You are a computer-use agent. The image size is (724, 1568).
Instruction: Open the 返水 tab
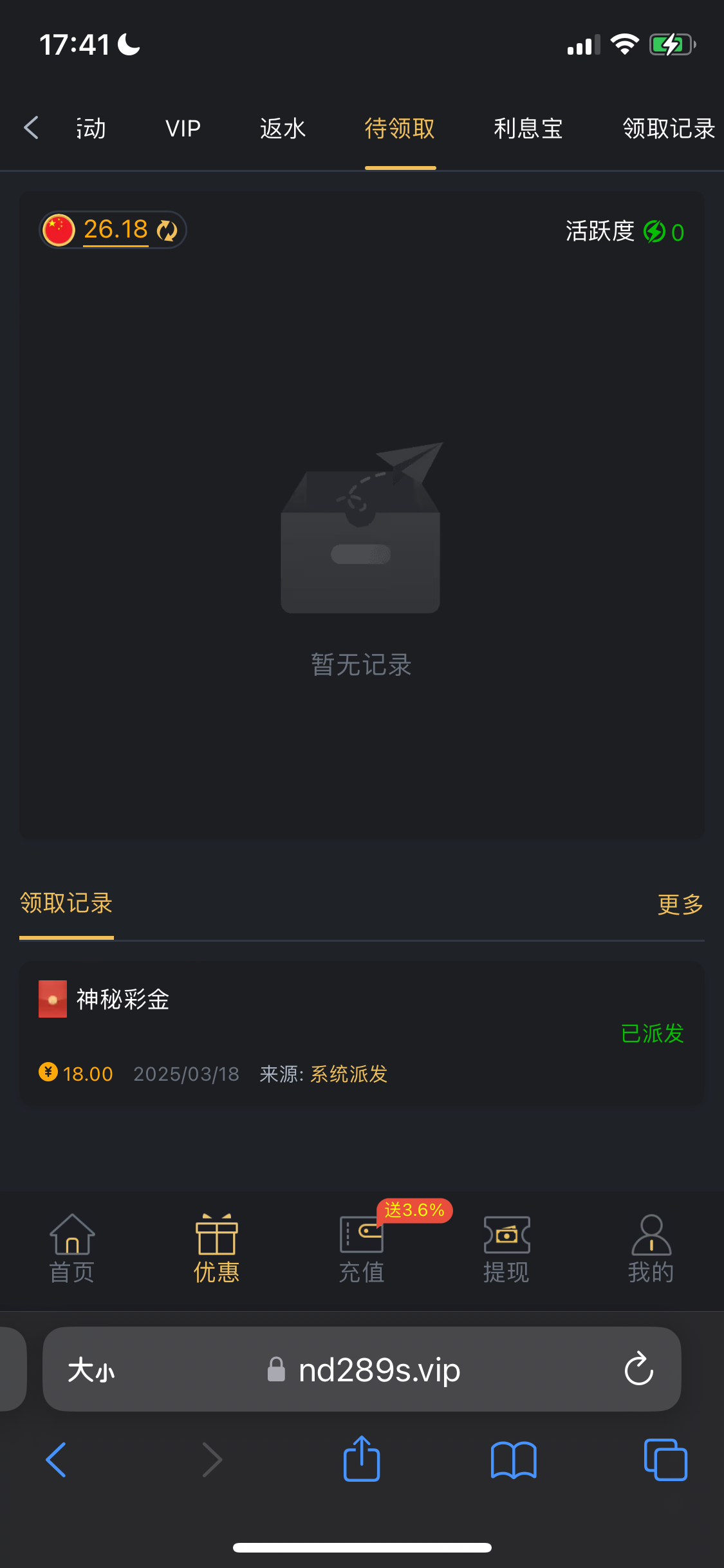pos(283,129)
